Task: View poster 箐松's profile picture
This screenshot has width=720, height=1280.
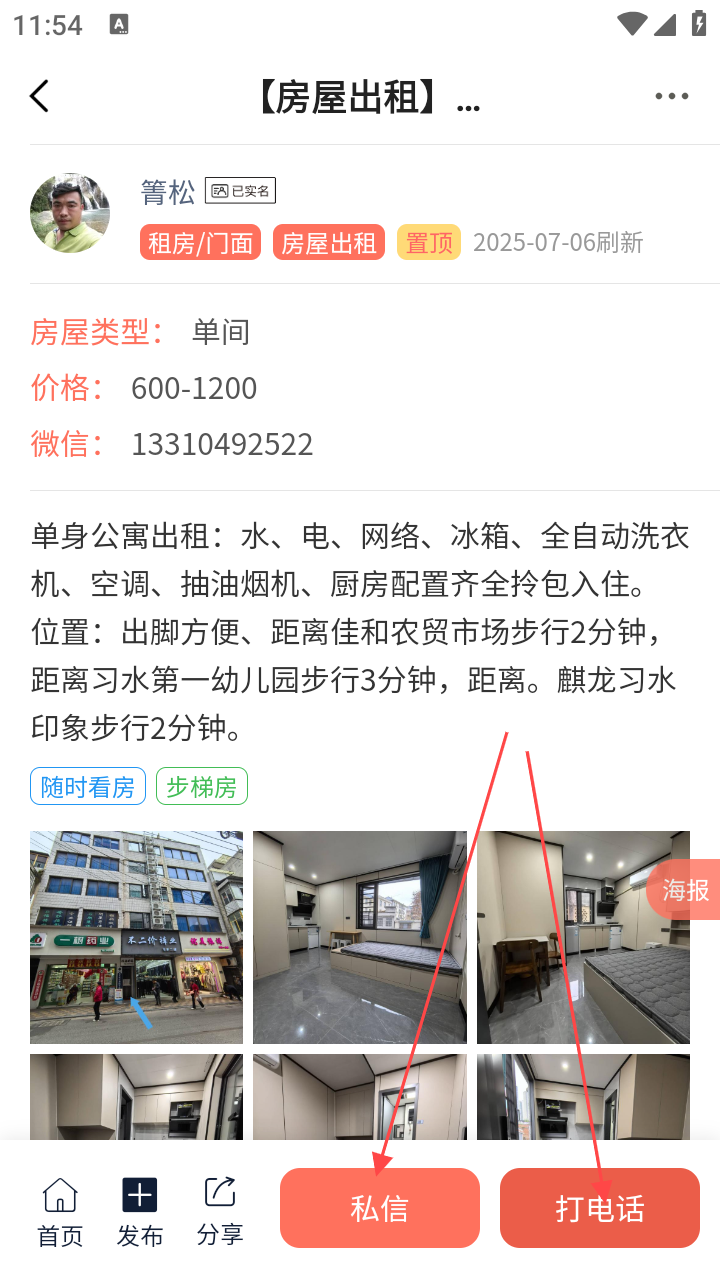Action: pos(70,213)
